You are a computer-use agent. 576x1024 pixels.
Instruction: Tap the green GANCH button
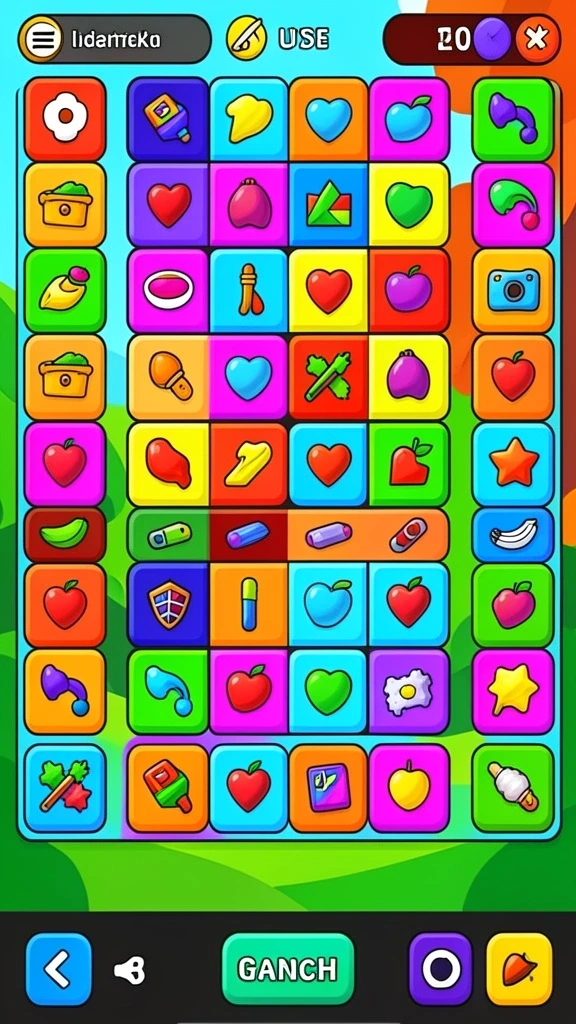point(288,969)
